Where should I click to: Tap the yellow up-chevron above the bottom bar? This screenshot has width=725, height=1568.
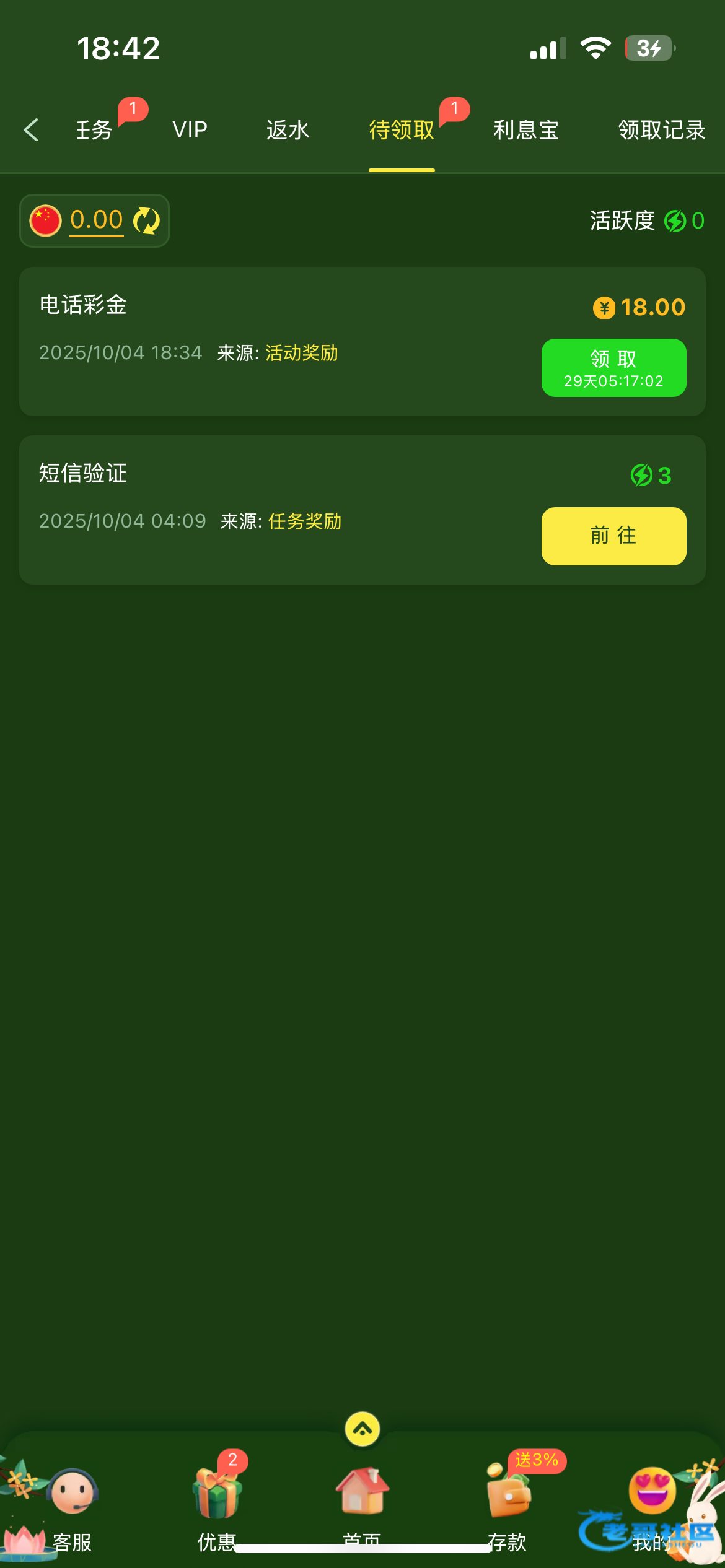coord(362,1429)
